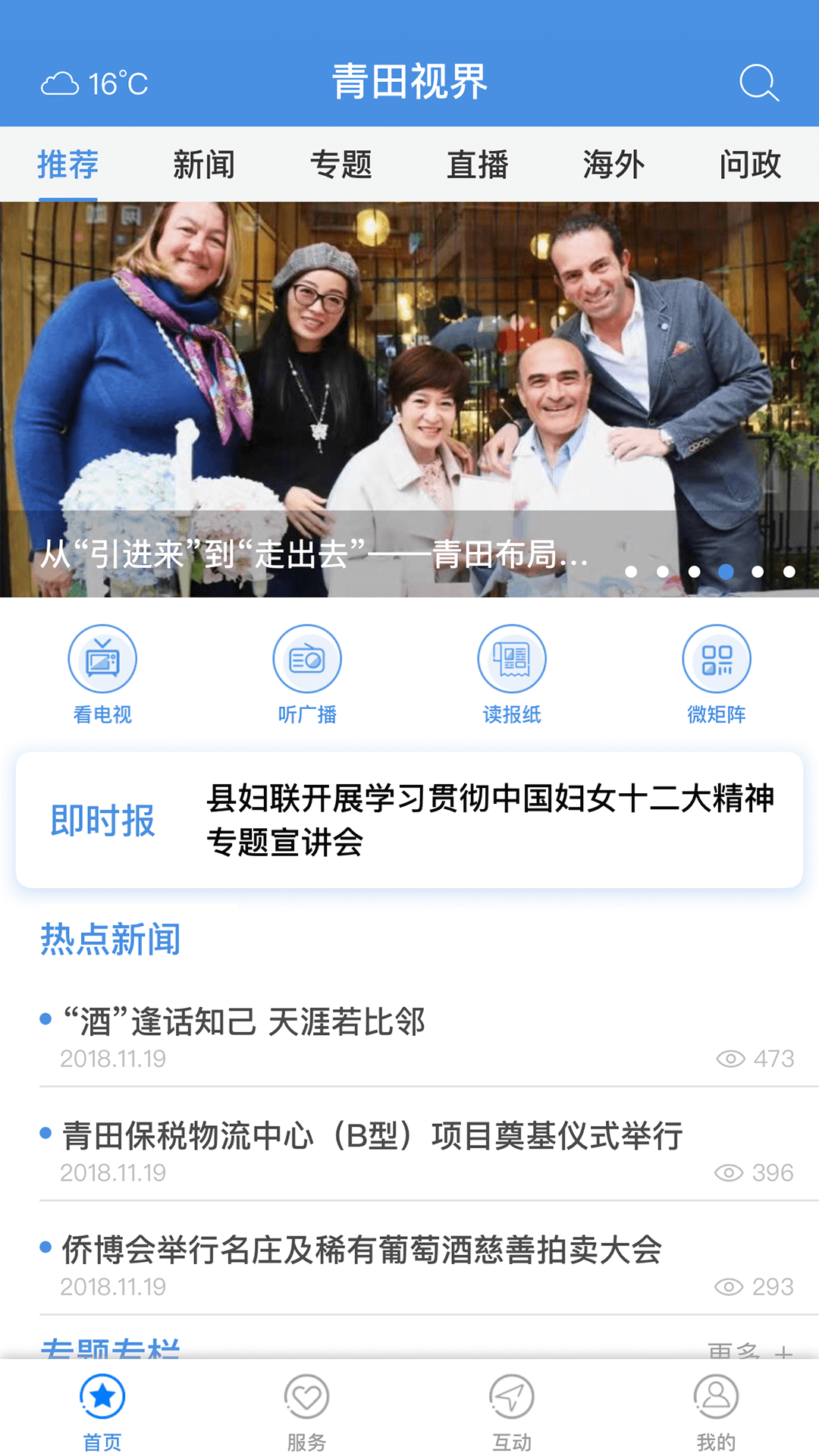
Task: Open the 直播 tab
Action: point(477,165)
